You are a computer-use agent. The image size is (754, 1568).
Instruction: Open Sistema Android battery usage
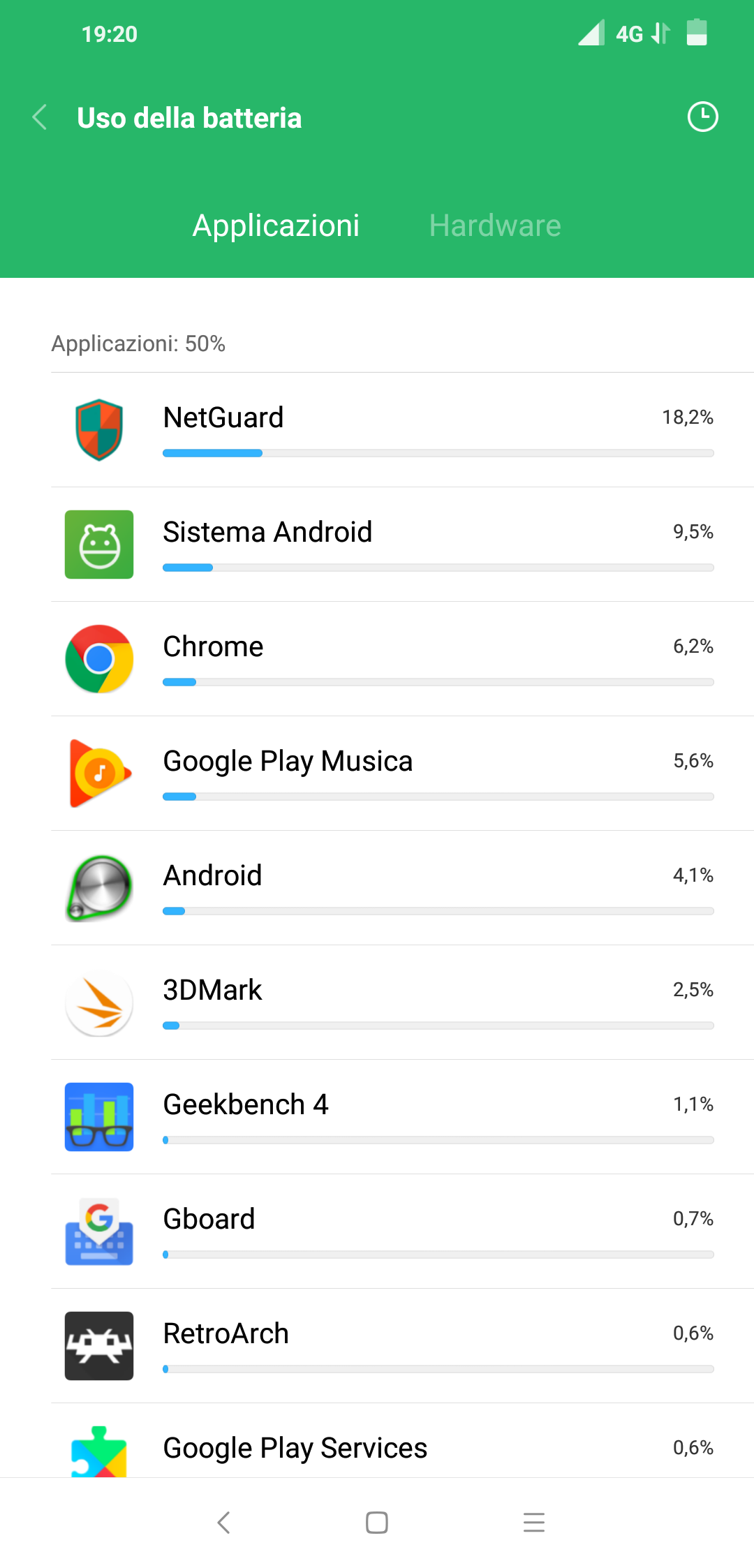click(402, 545)
